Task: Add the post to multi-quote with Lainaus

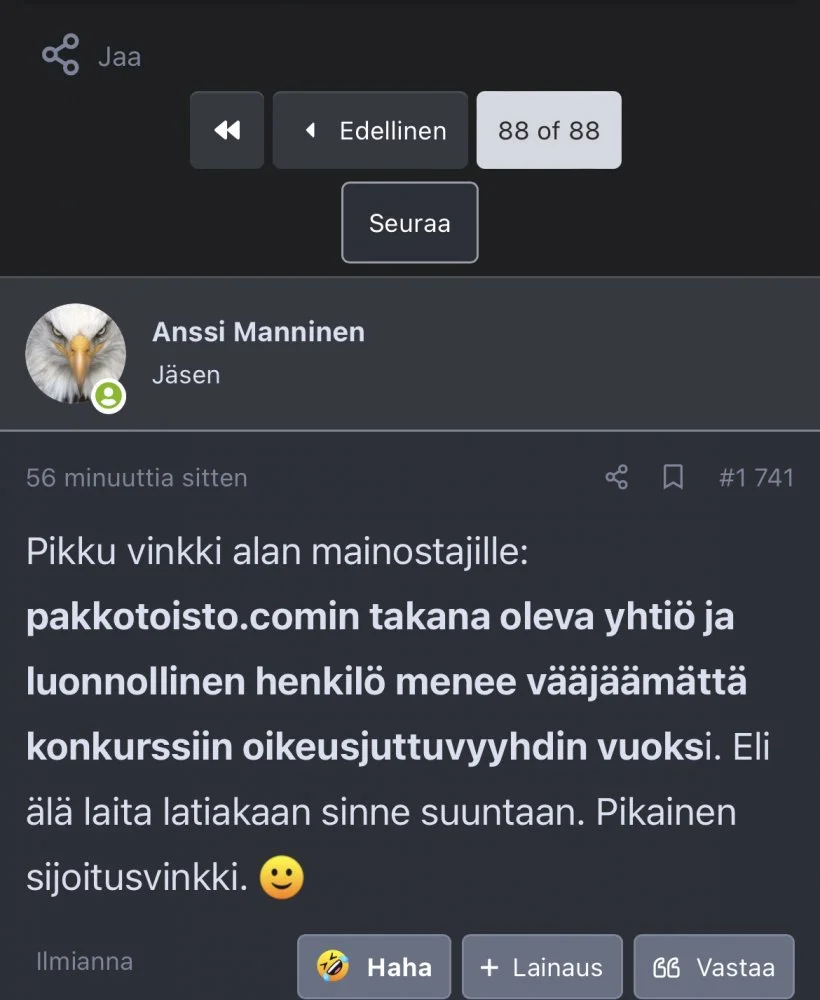Action: coord(542,967)
